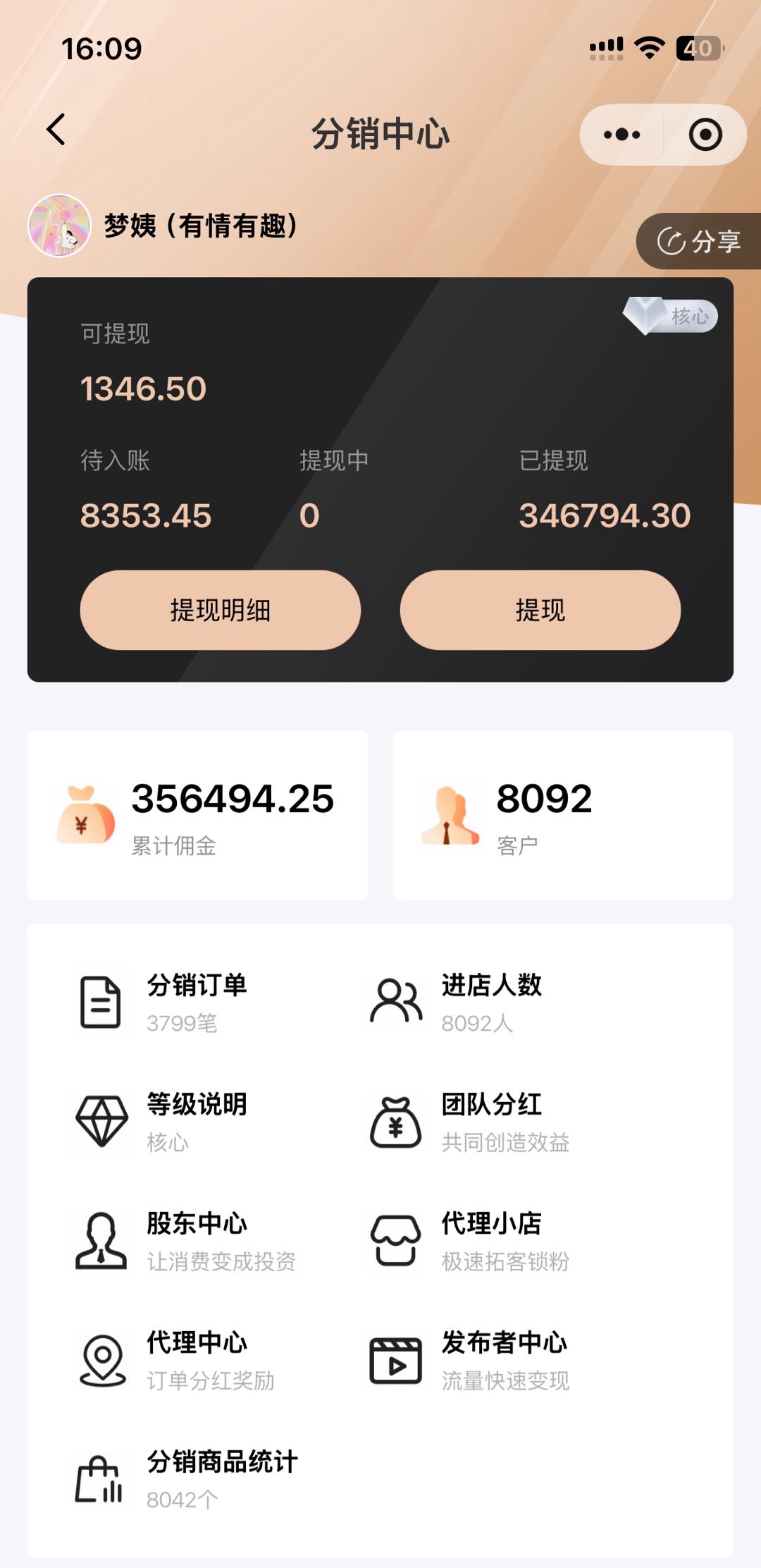Open the mini program more-options menu
761x1568 pixels.
[x=621, y=135]
